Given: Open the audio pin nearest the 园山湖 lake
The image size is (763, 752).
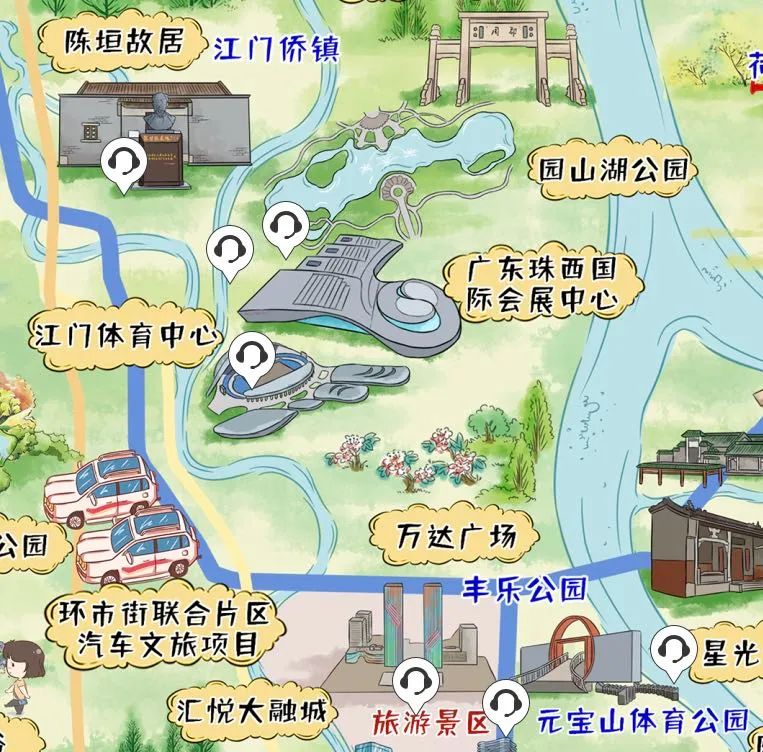Looking at the screenshot, I should click(287, 226).
